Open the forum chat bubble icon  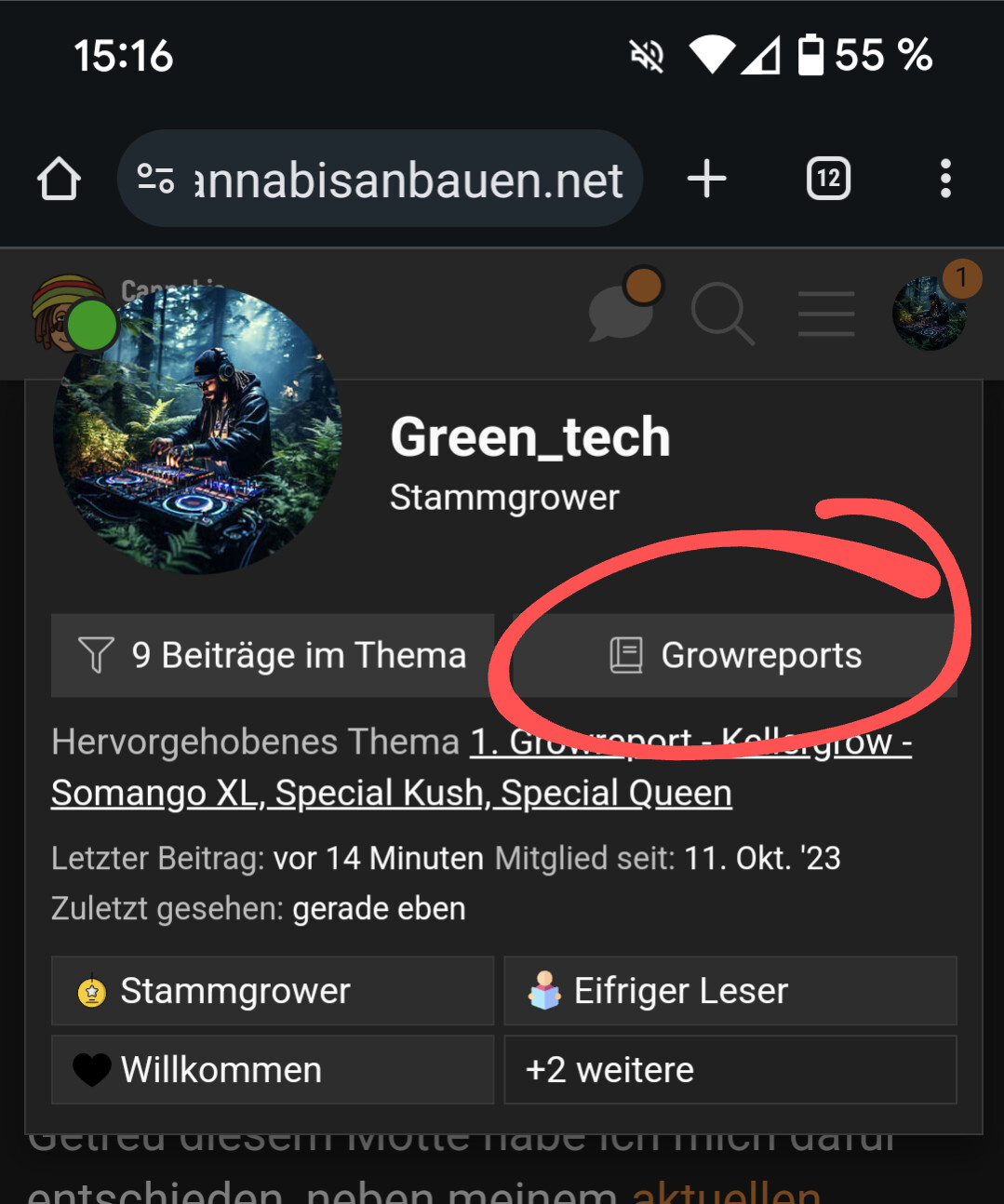click(x=622, y=314)
